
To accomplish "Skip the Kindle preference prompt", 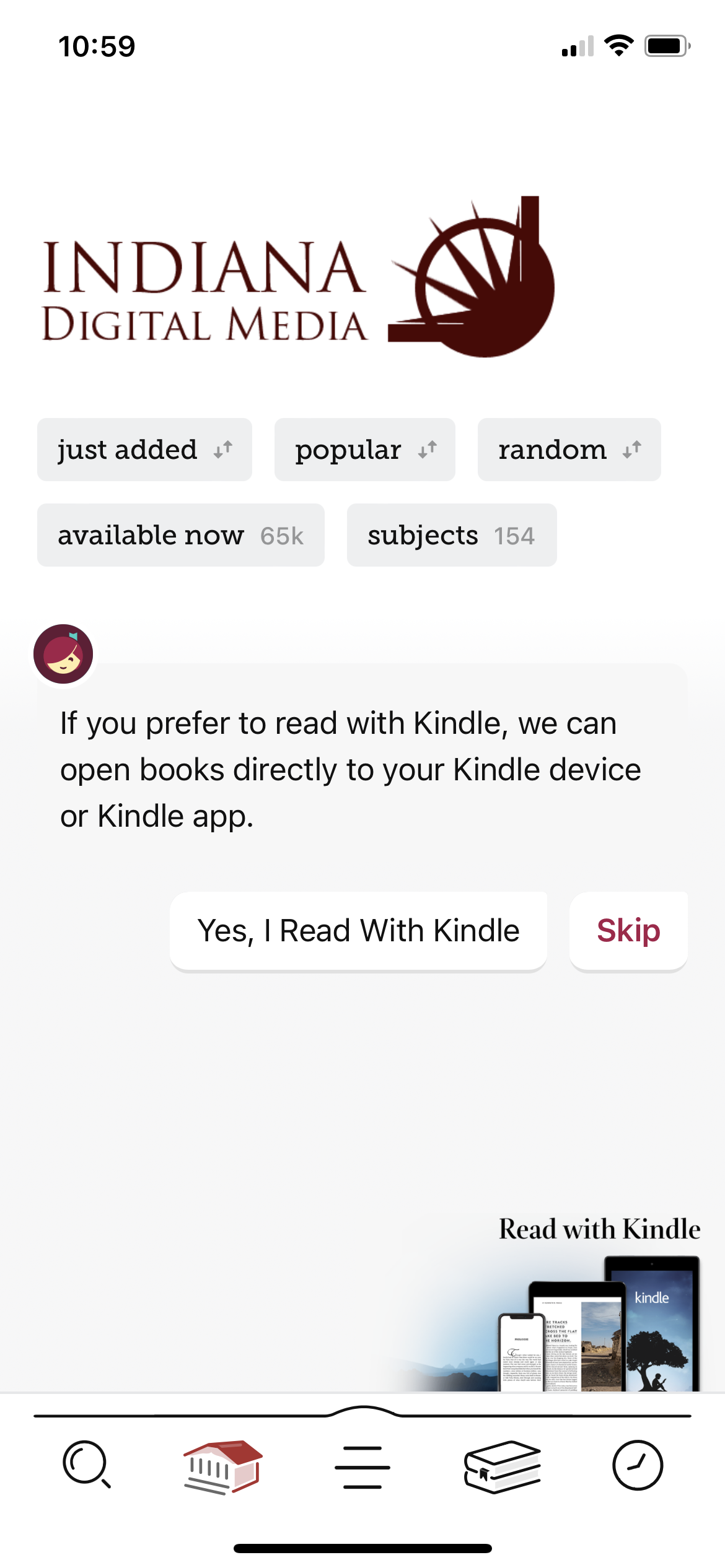I will click(628, 931).
